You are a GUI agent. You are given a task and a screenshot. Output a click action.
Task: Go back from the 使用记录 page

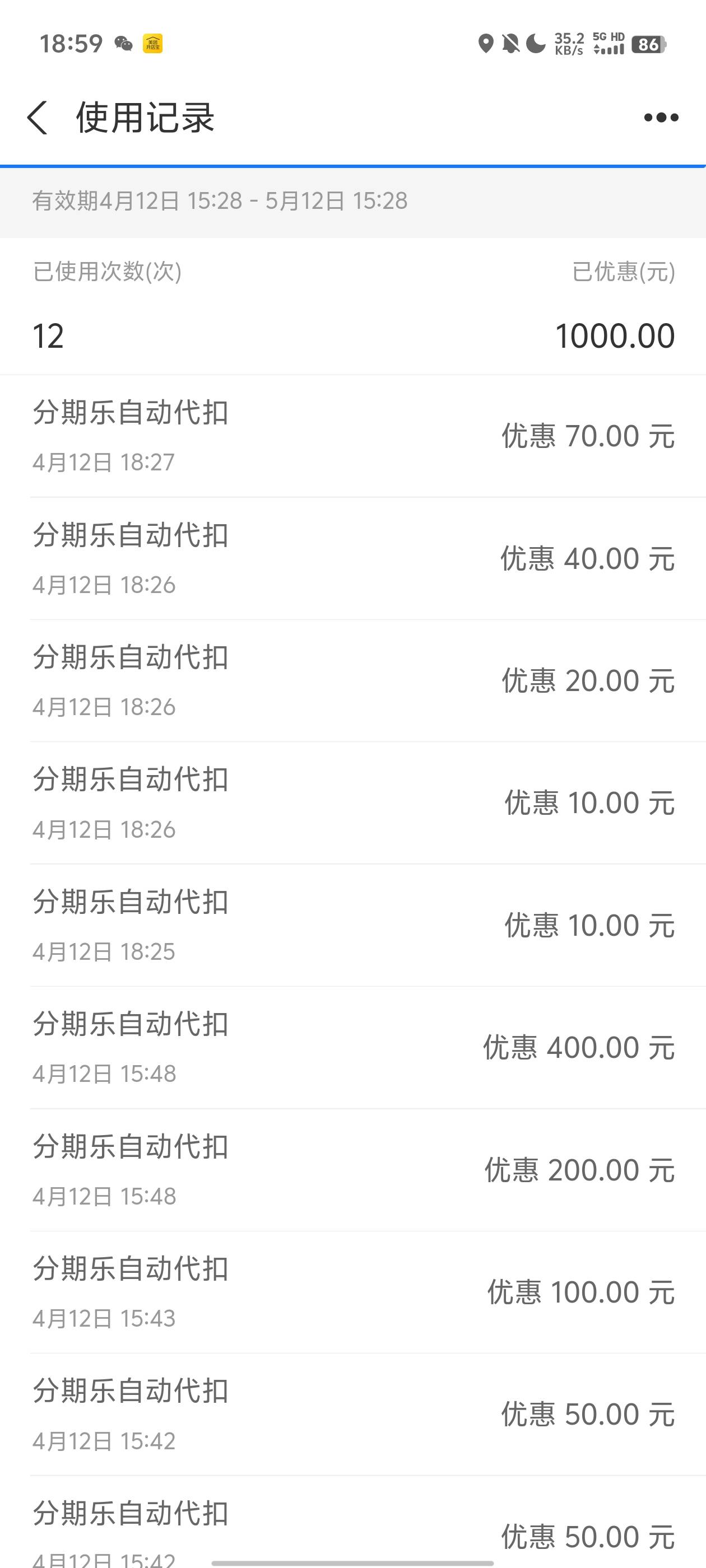38,118
